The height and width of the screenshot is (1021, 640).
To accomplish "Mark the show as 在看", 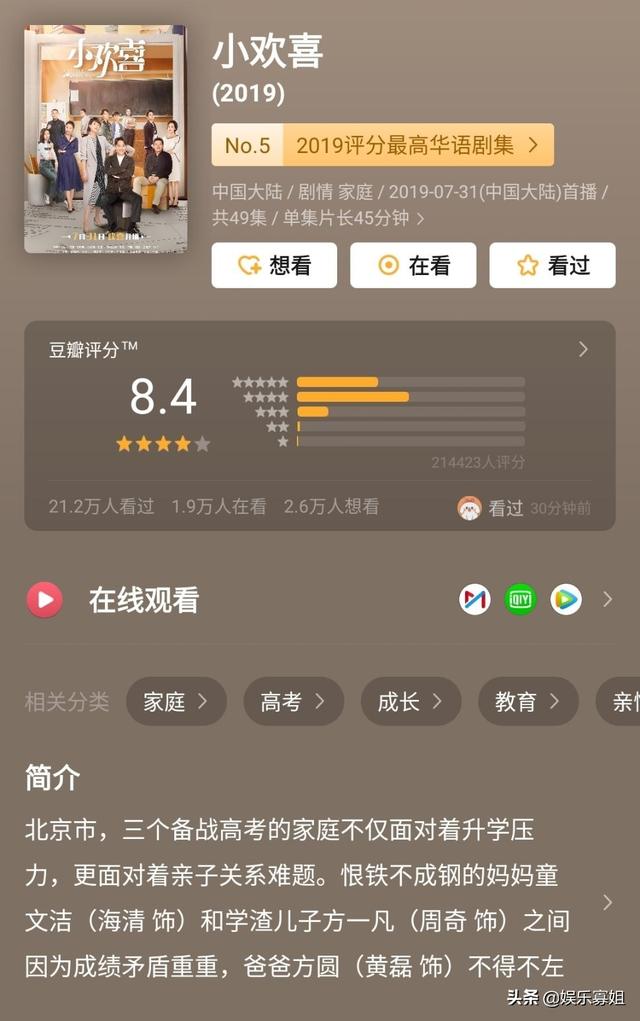I will point(413,265).
